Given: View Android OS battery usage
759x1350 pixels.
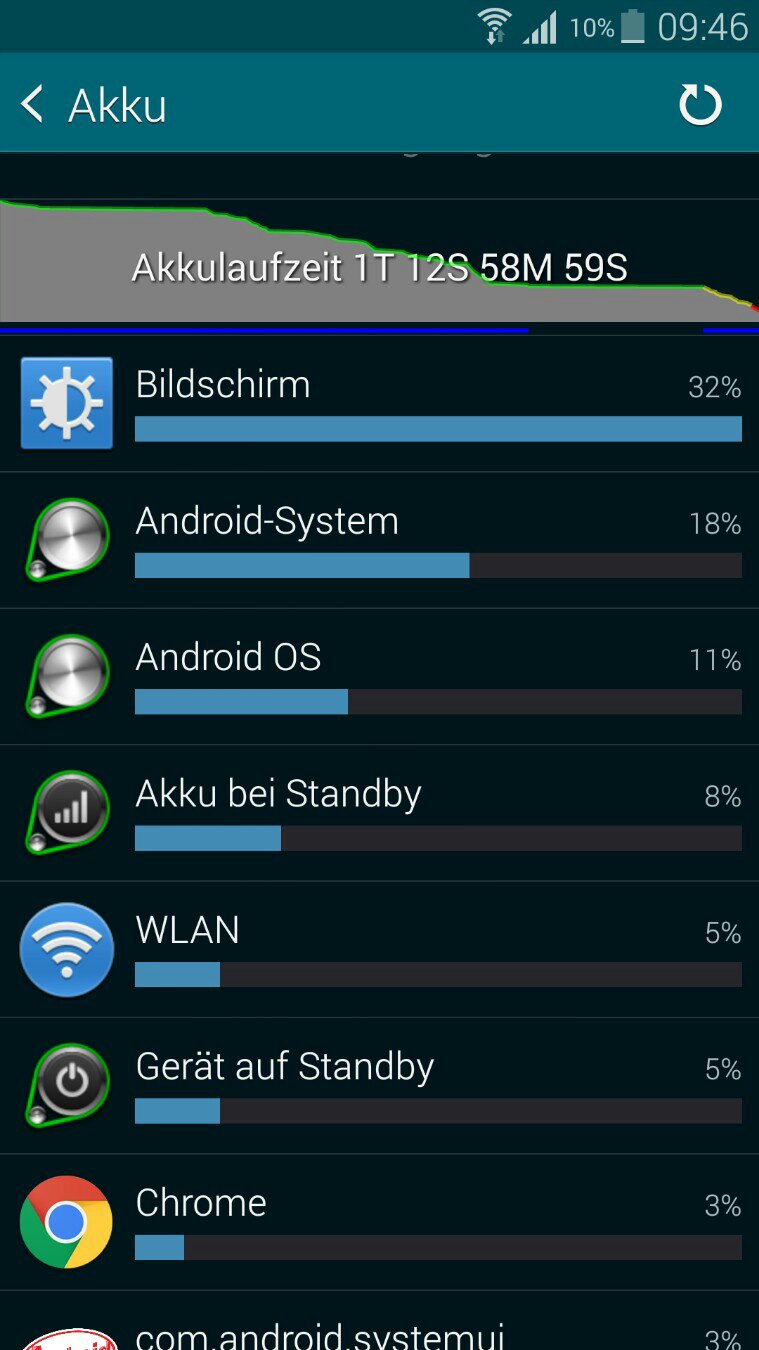Looking at the screenshot, I should point(379,677).
